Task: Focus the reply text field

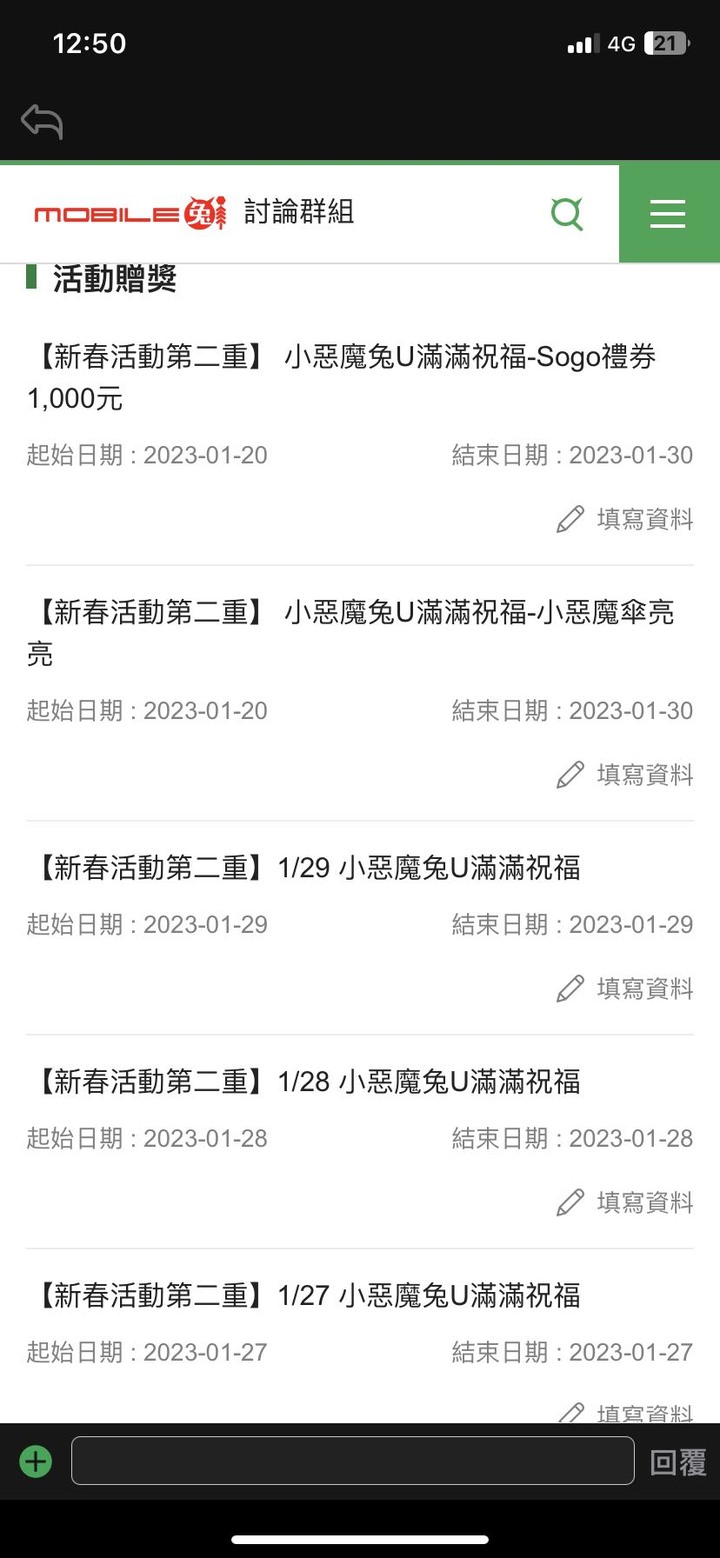Action: coord(353,1461)
